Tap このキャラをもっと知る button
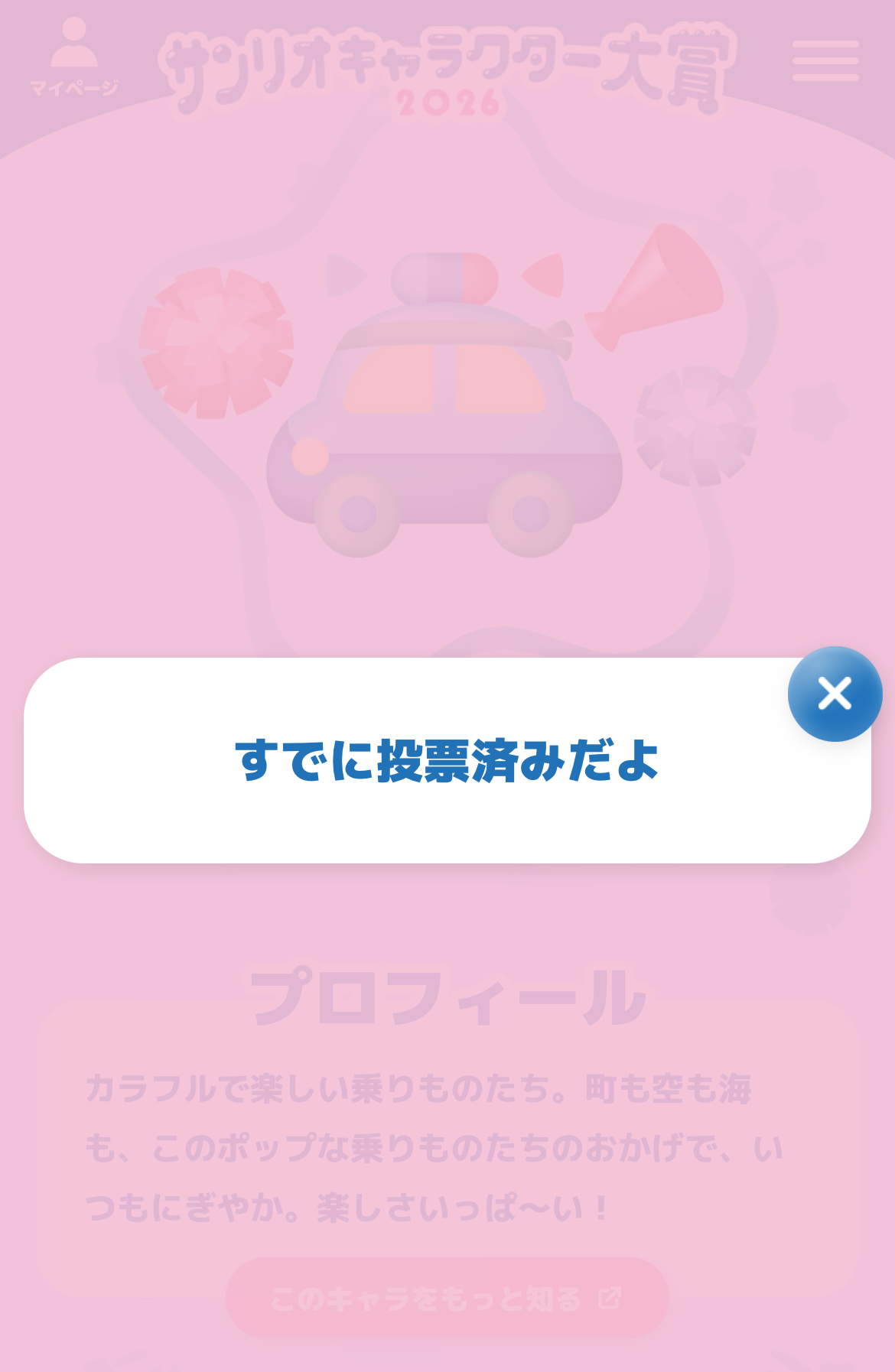895x1372 pixels. [447, 1298]
